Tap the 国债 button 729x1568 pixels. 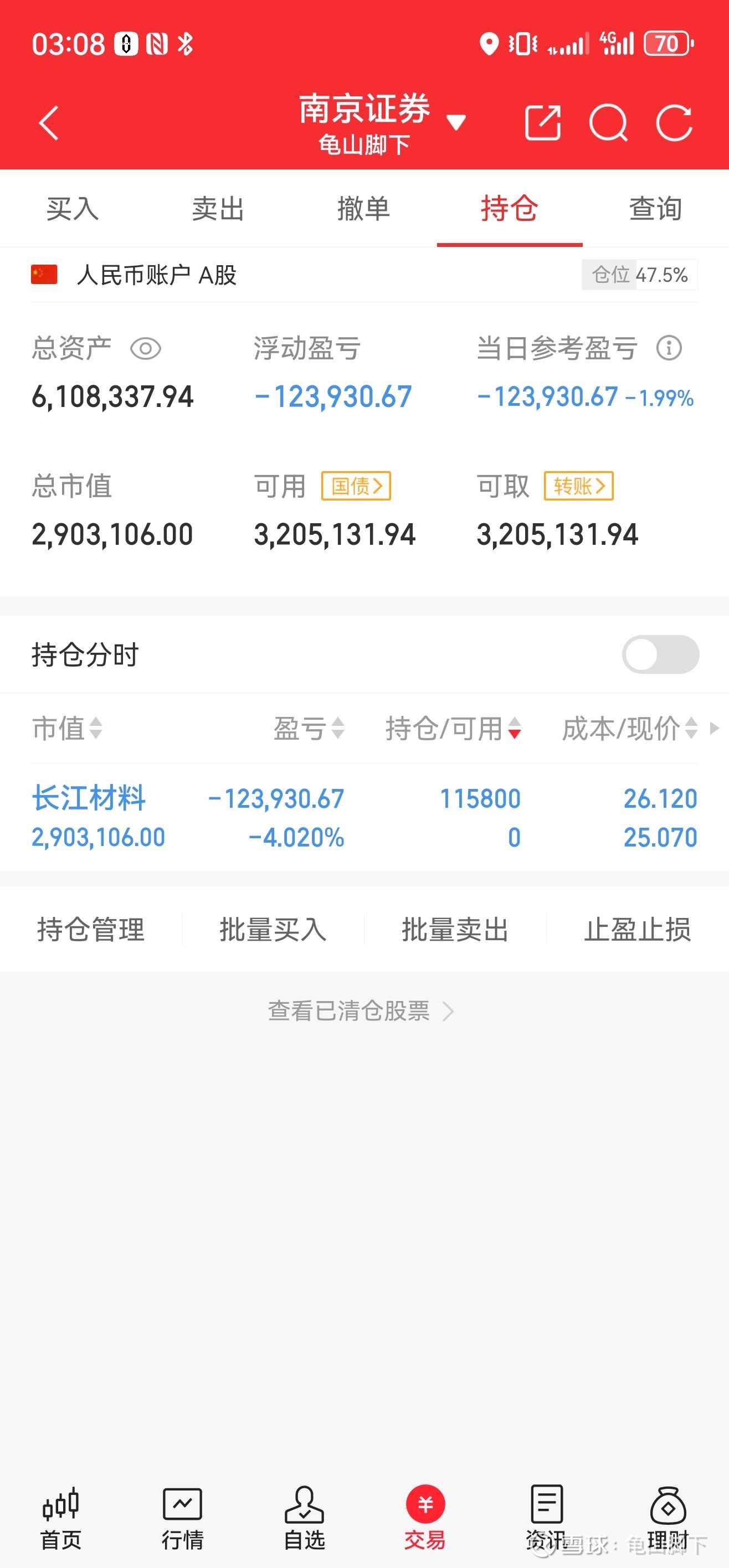click(x=356, y=486)
